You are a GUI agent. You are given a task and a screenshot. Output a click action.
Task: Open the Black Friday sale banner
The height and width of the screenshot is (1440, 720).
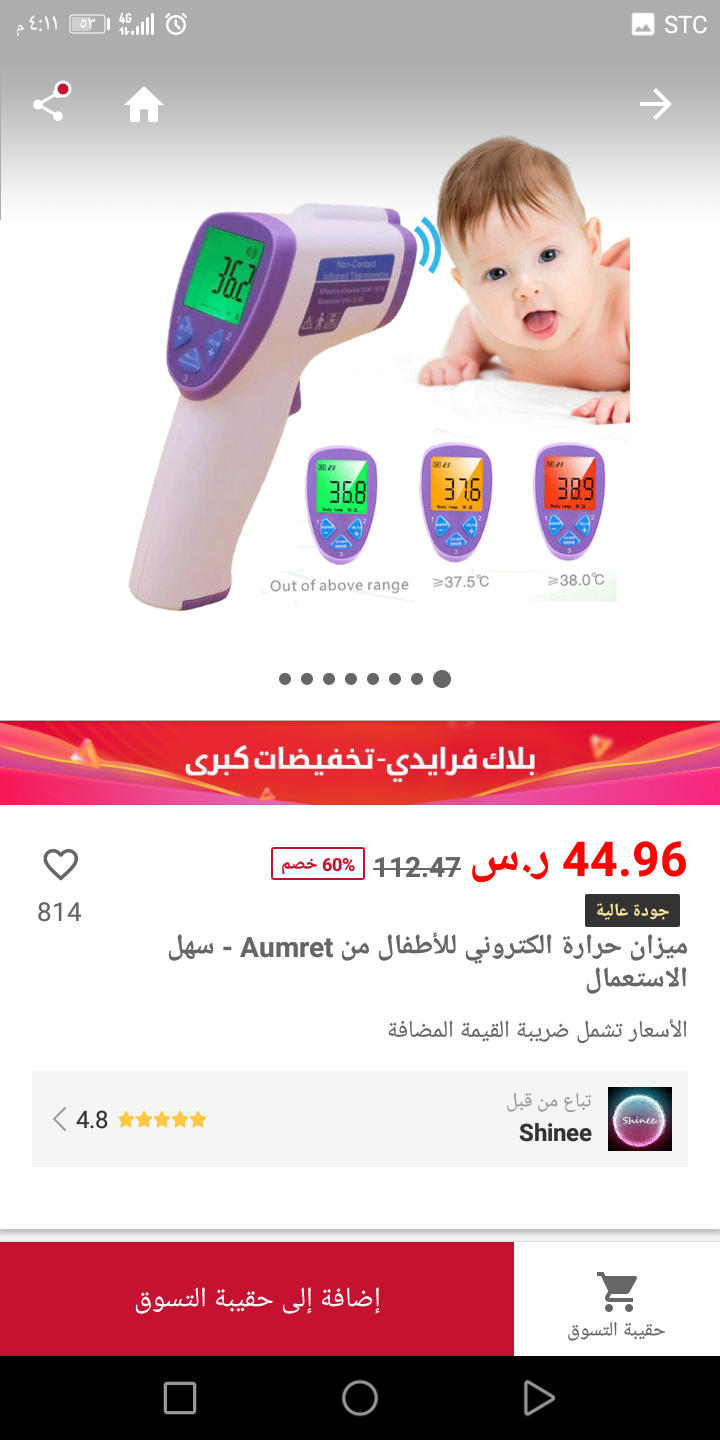pyautogui.click(x=360, y=762)
